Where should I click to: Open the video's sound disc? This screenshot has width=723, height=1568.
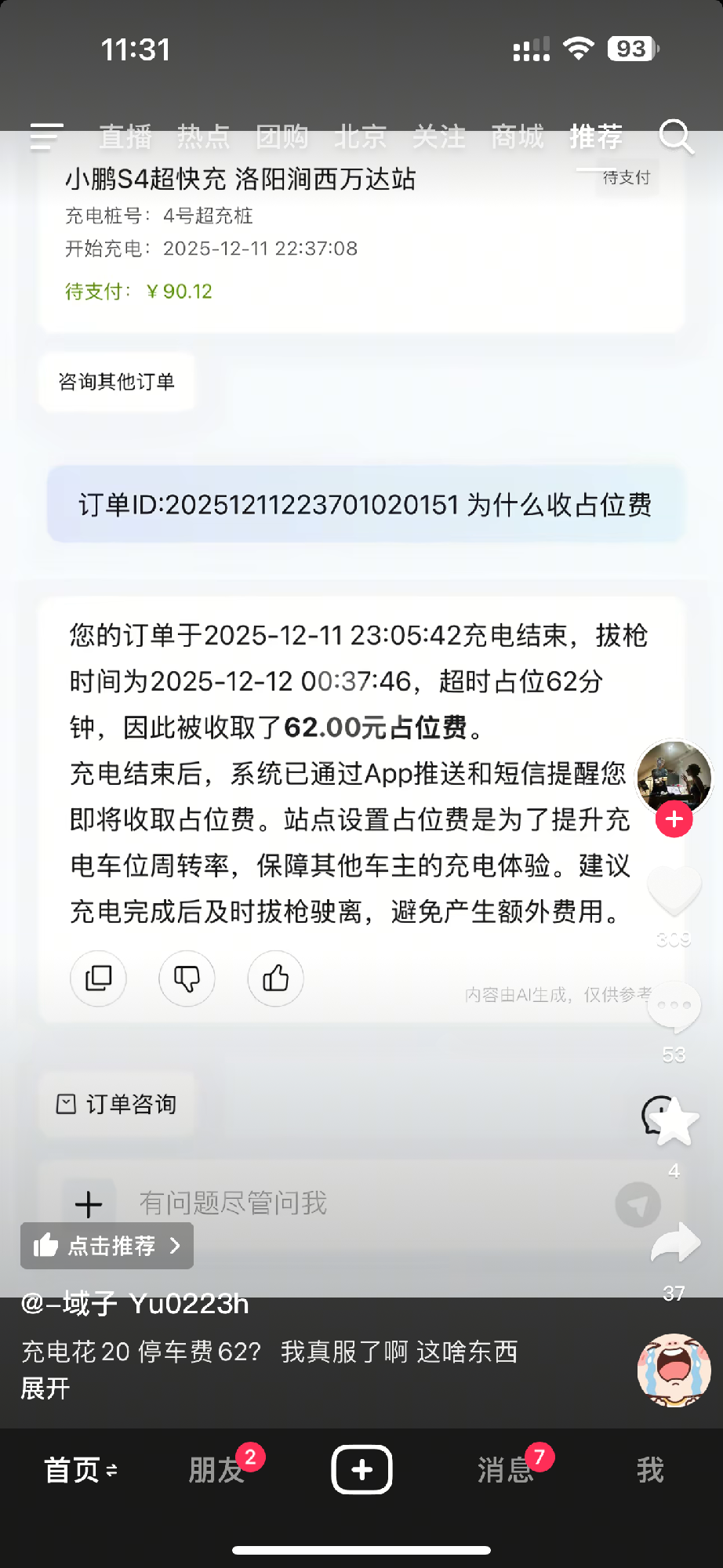point(674,1370)
